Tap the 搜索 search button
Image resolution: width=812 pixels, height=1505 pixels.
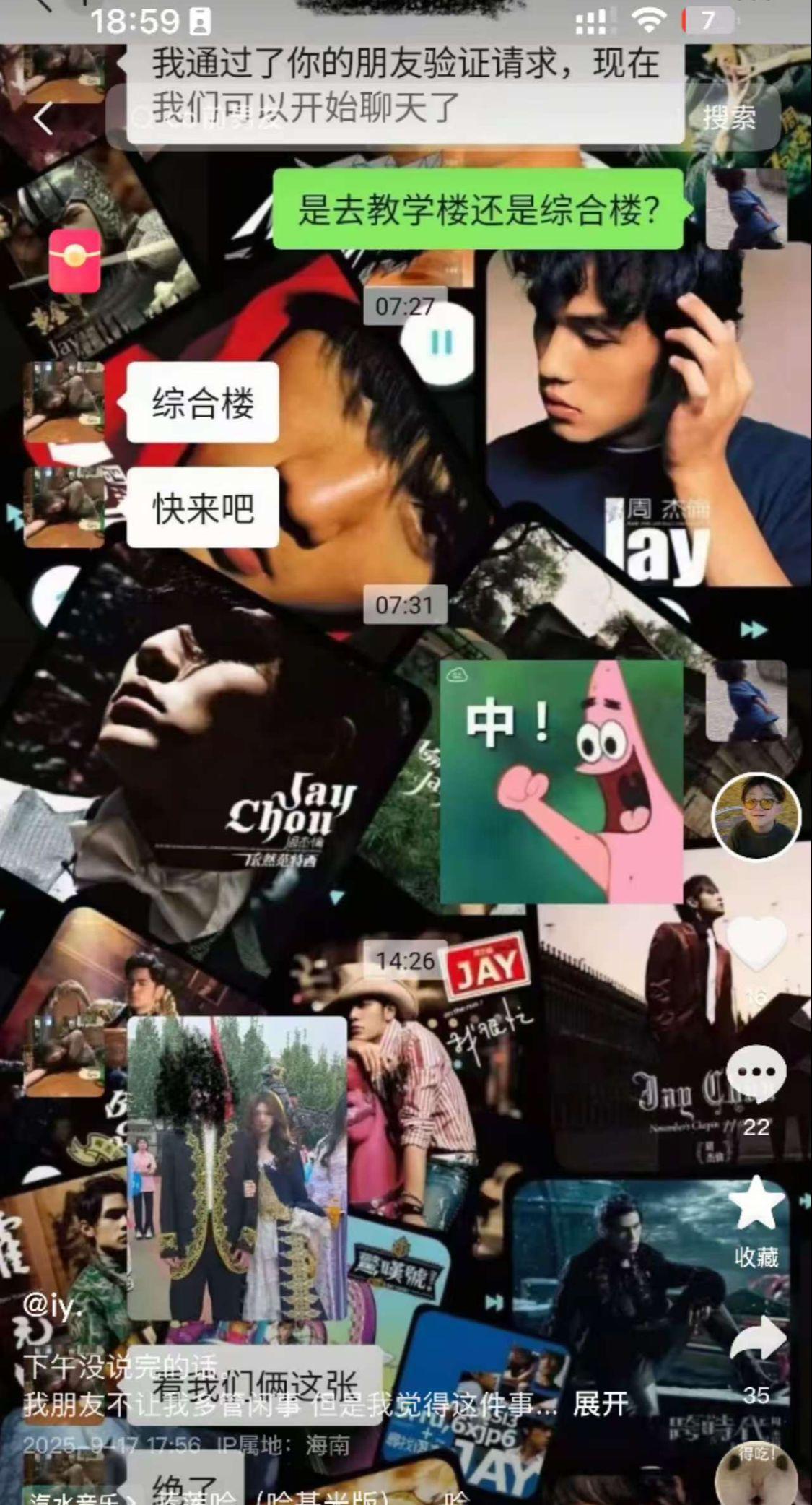pyautogui.click(x=729, y=118)
